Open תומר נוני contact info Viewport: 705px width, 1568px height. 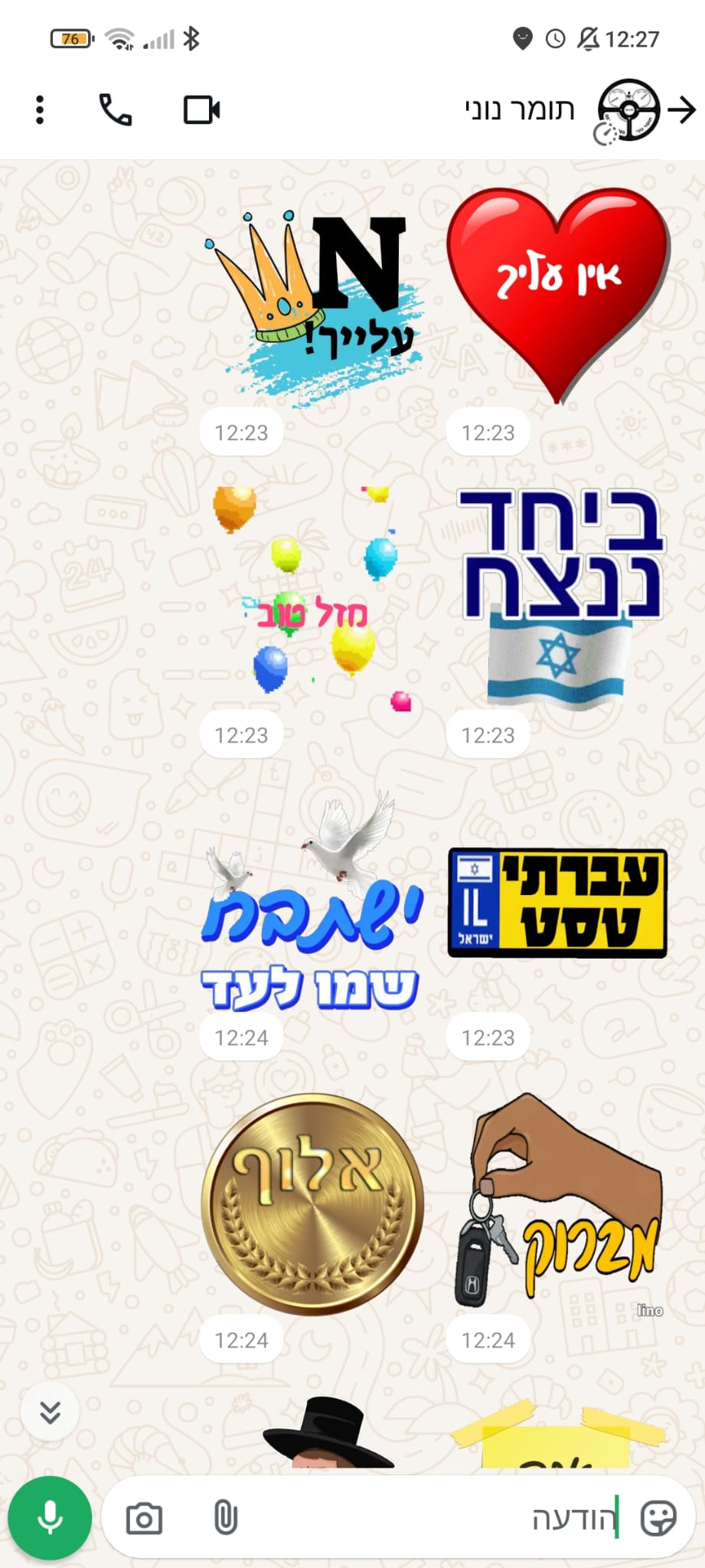521,109
